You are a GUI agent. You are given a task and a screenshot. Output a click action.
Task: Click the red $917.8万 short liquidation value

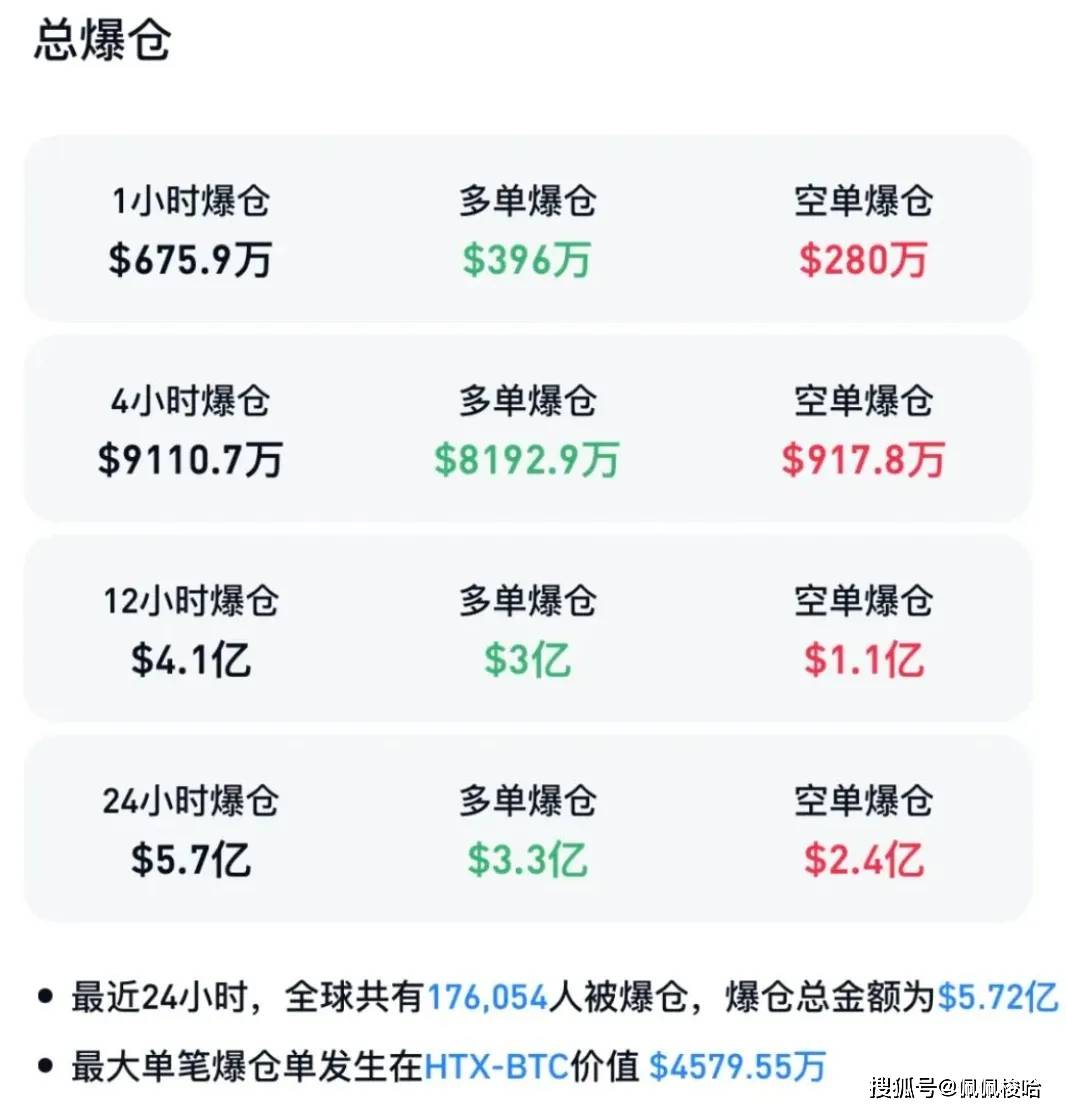864,461
